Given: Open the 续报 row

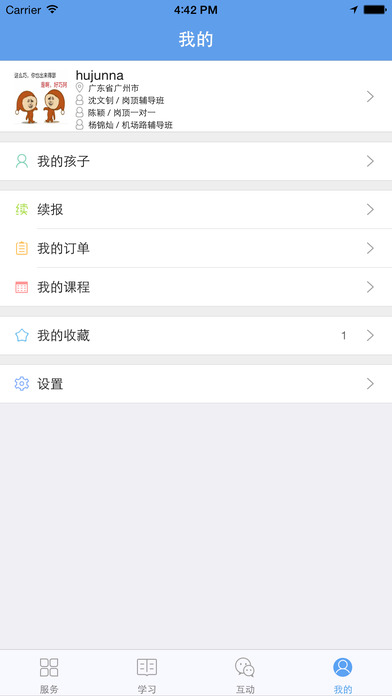Looking at the screenshot, I should coord(196,210).
